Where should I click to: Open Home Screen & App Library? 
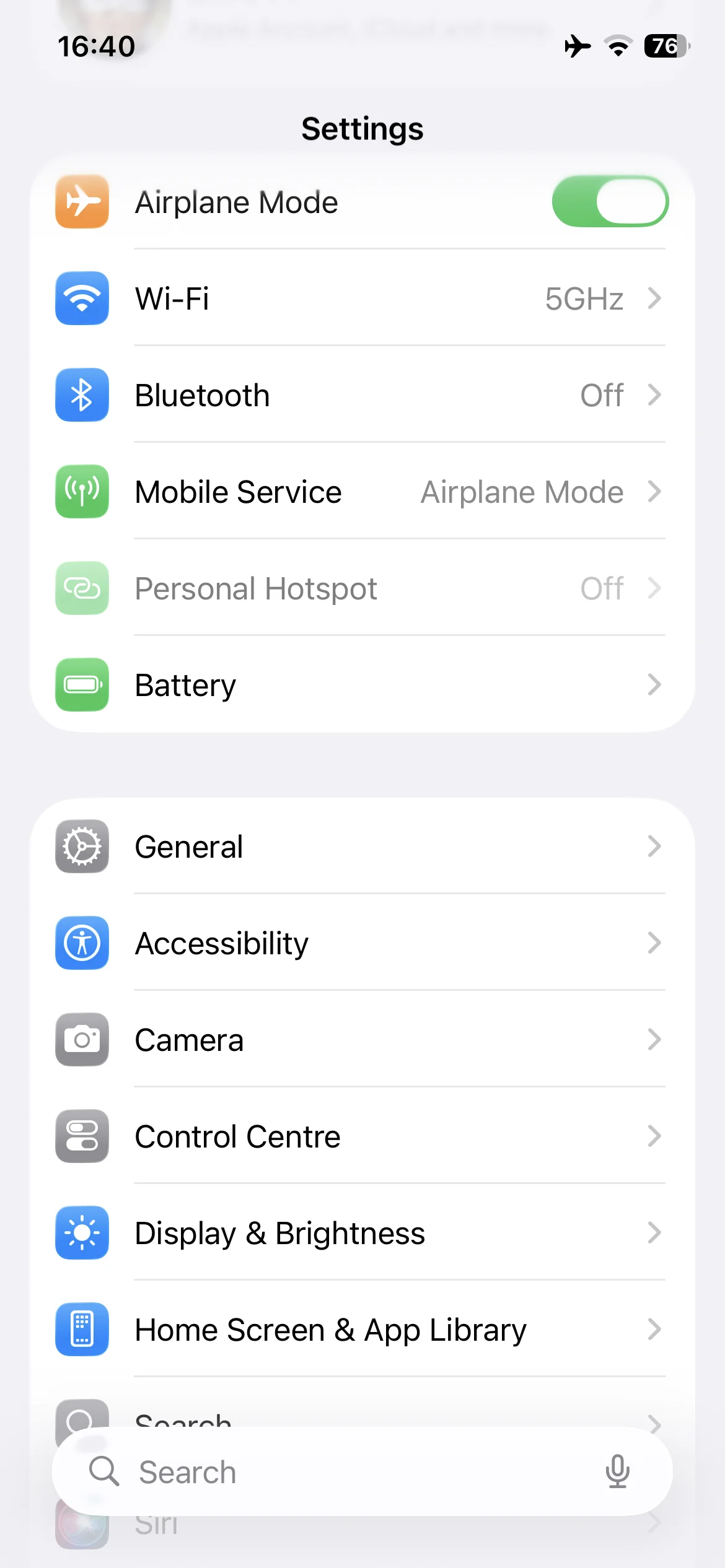362,1329
